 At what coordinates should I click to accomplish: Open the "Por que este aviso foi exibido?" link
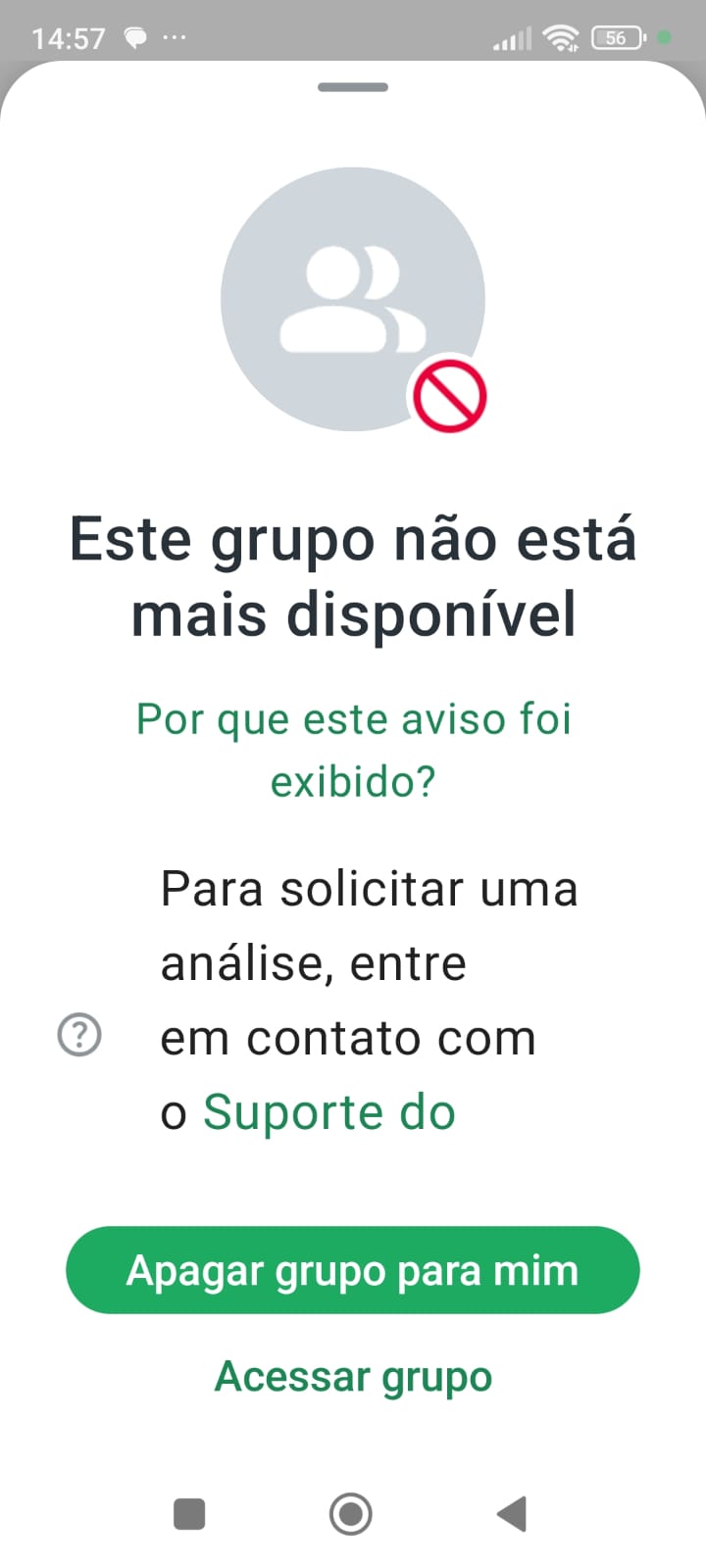click(x=353, y=750)
